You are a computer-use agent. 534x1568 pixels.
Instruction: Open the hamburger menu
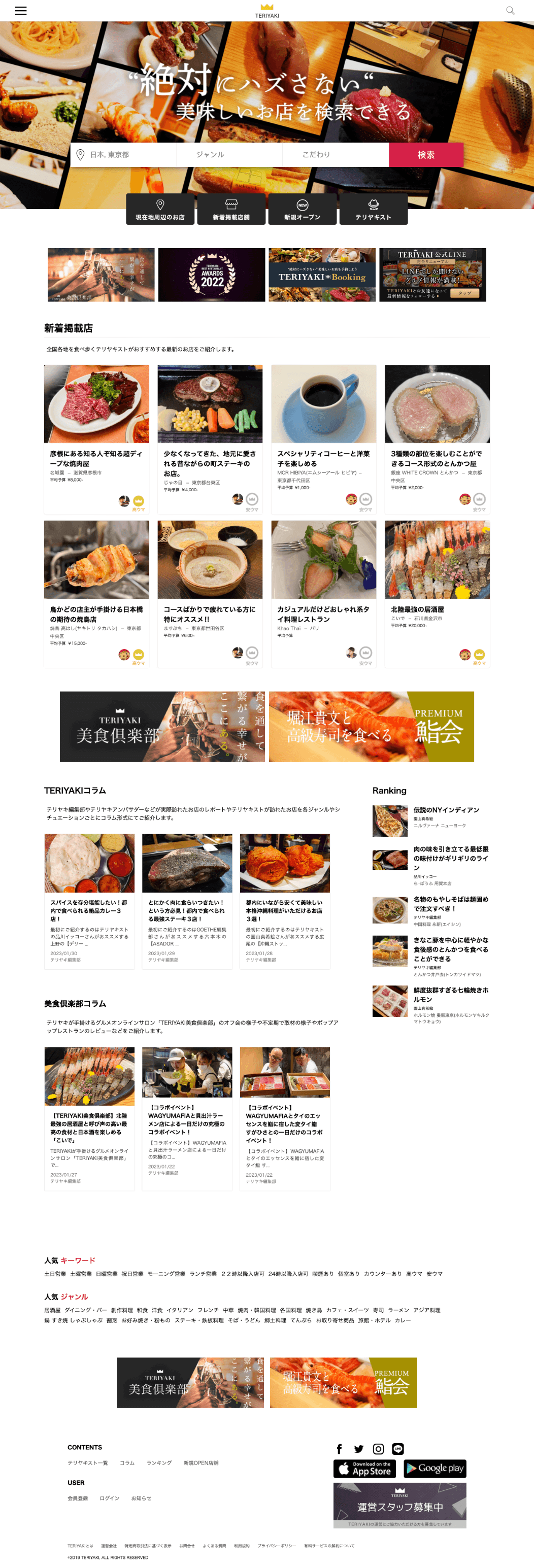21,10
